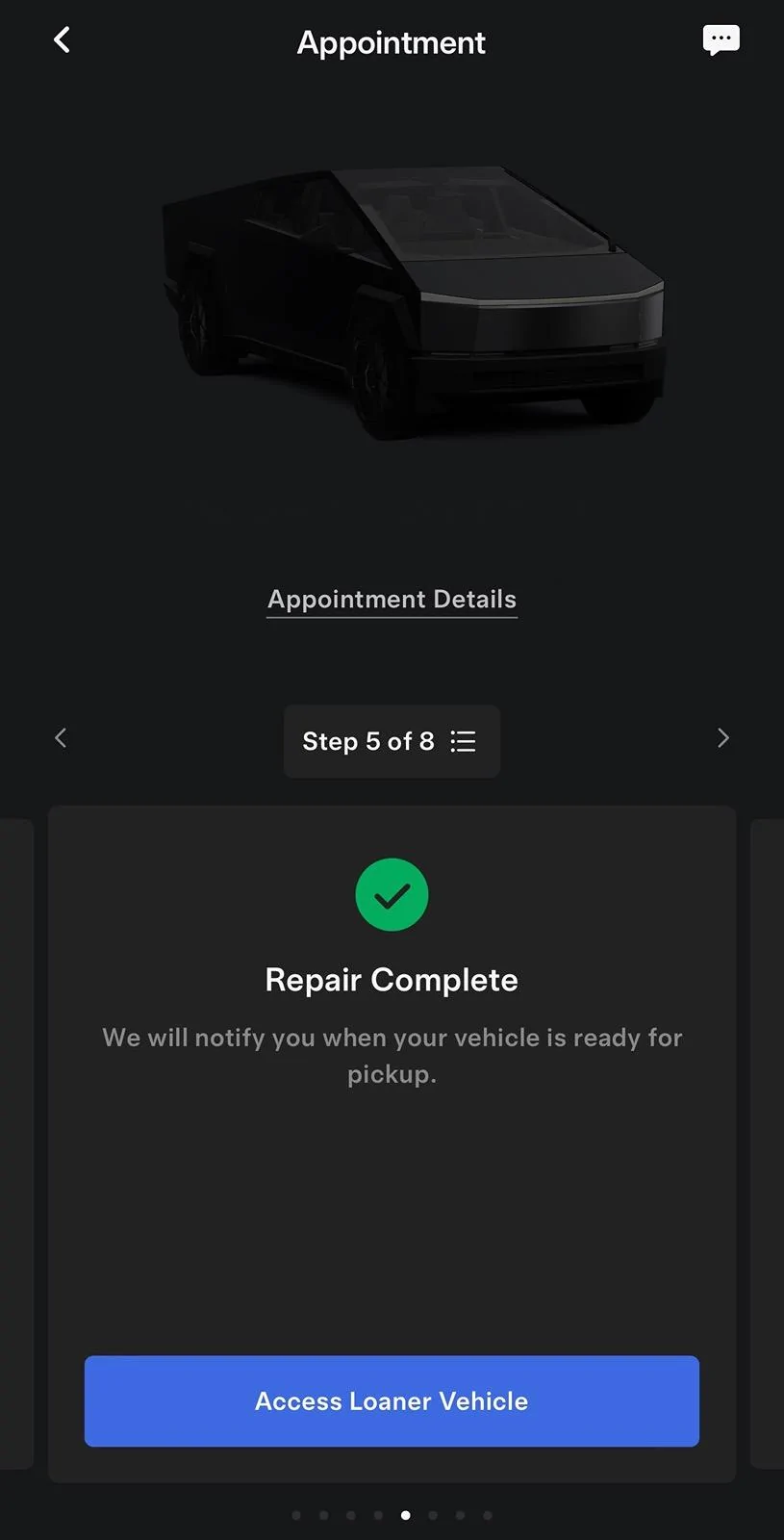
Task: Tap Access Loaner Vehicle
Action: tap(392, 1401)
